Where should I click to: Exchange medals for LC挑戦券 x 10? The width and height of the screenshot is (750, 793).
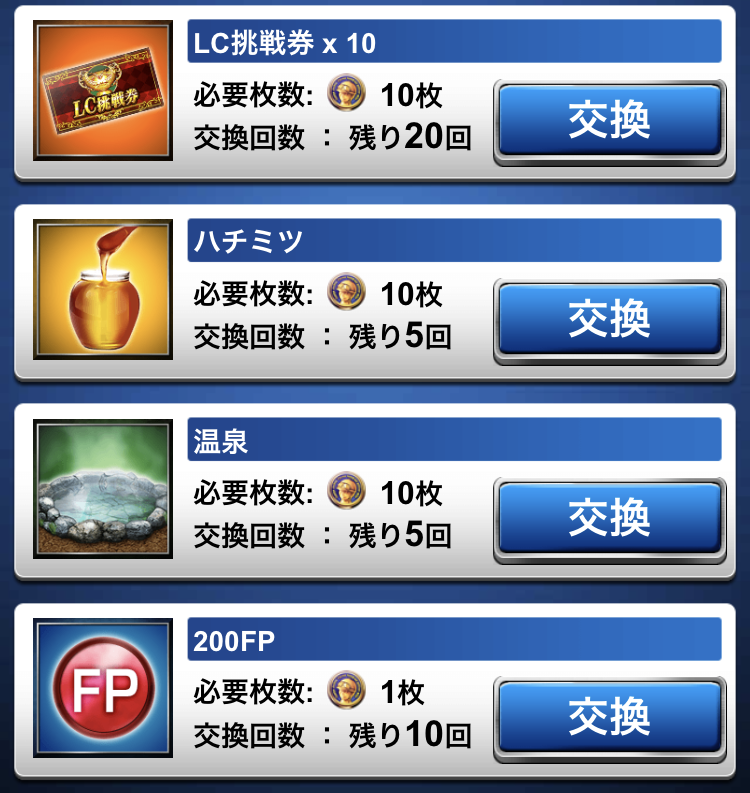(x=609, y=120)
